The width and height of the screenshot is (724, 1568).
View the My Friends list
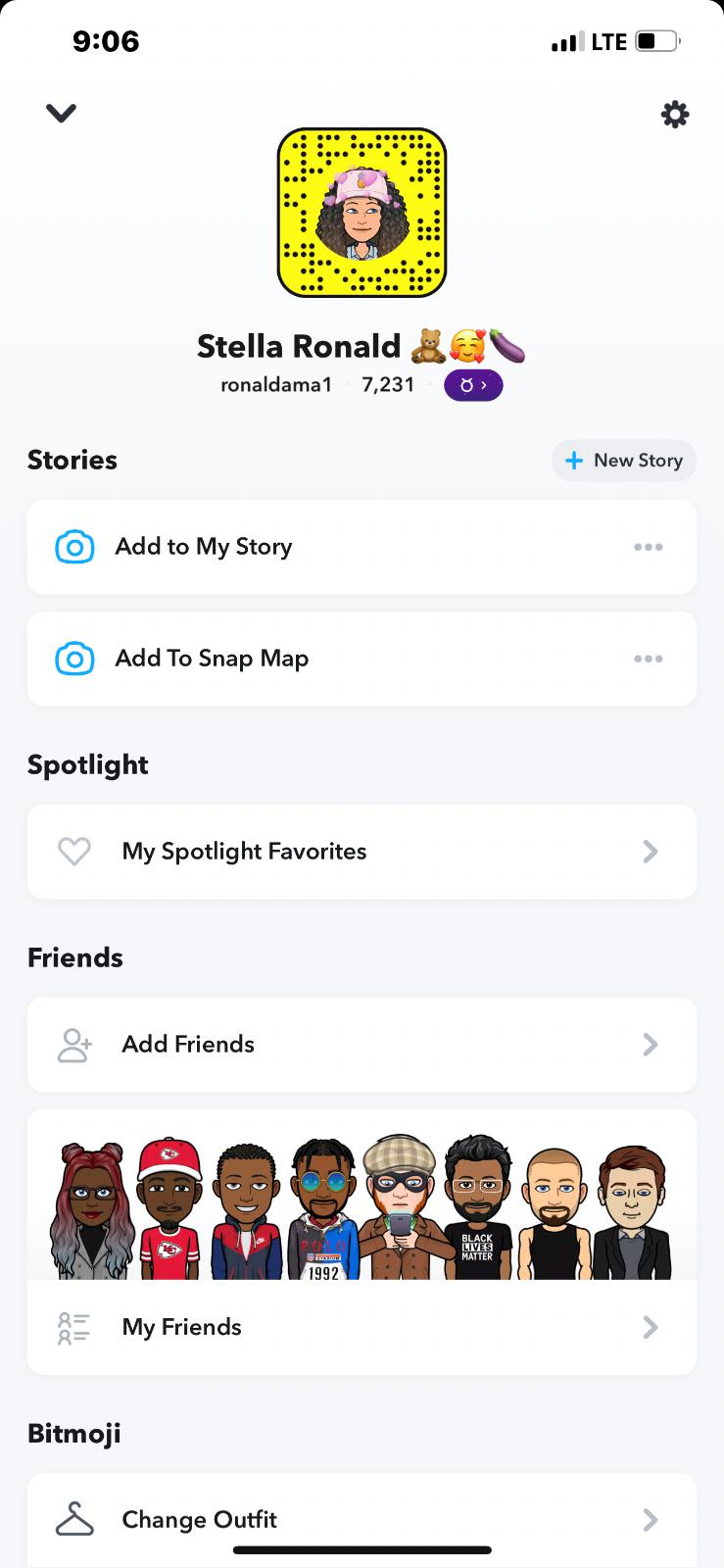tap(362, 1327)
